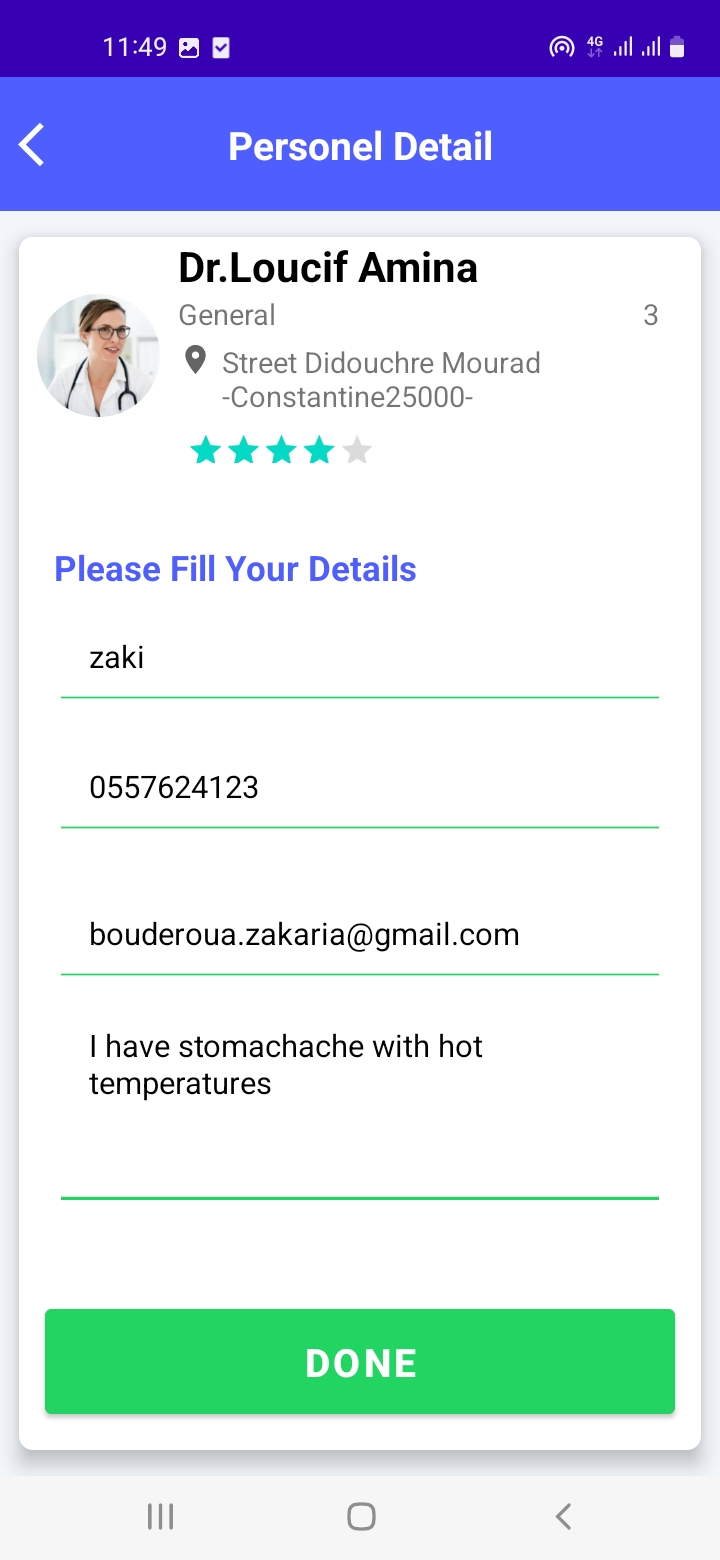Image resolution: width=720 pixels, height=1560 pixels.
Task: Submit details with the DONE button
Action: (x=359, y=1362)
